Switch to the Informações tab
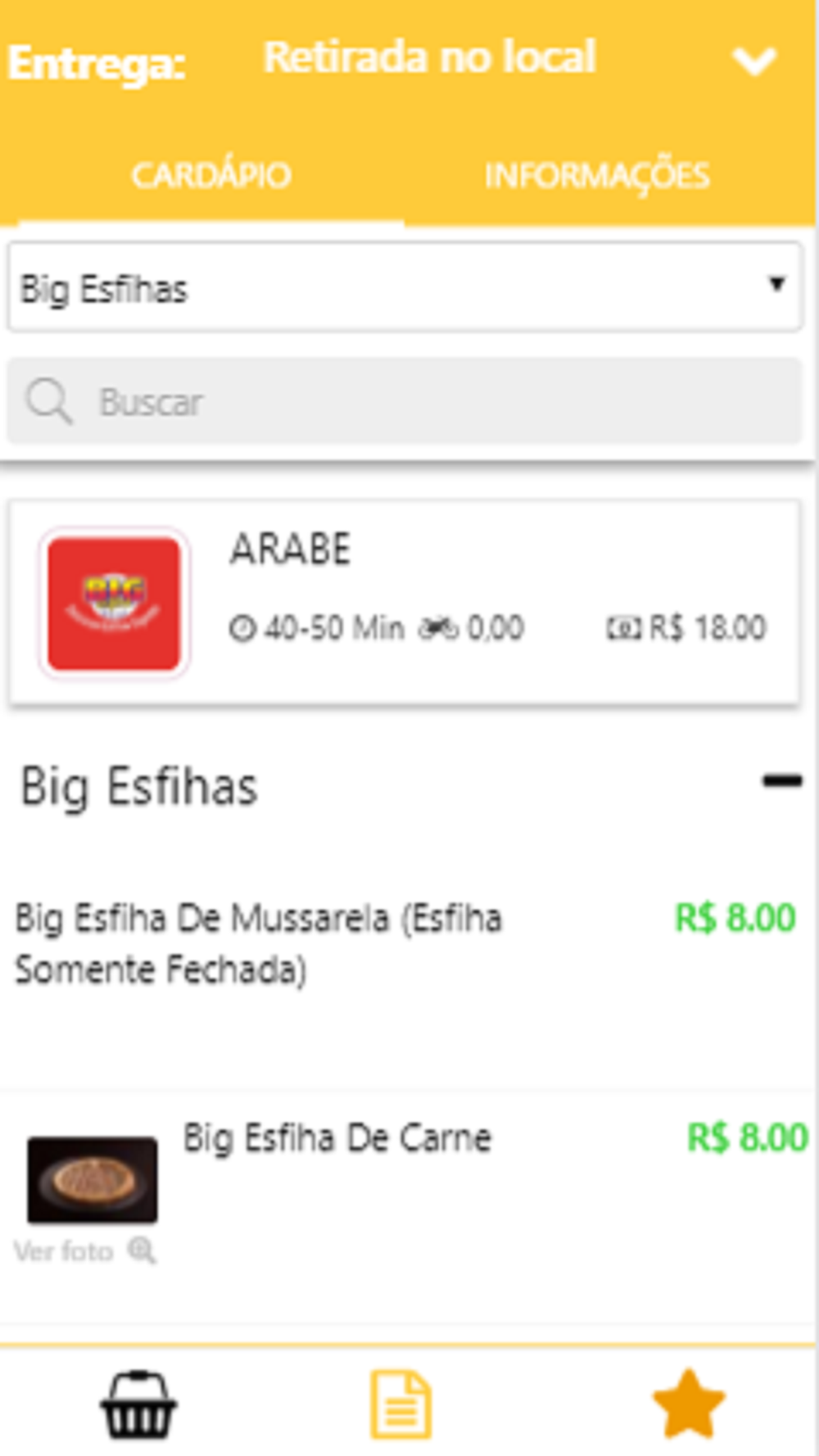The height and width of the screenshot is (1456, 819). coord(596,175)
